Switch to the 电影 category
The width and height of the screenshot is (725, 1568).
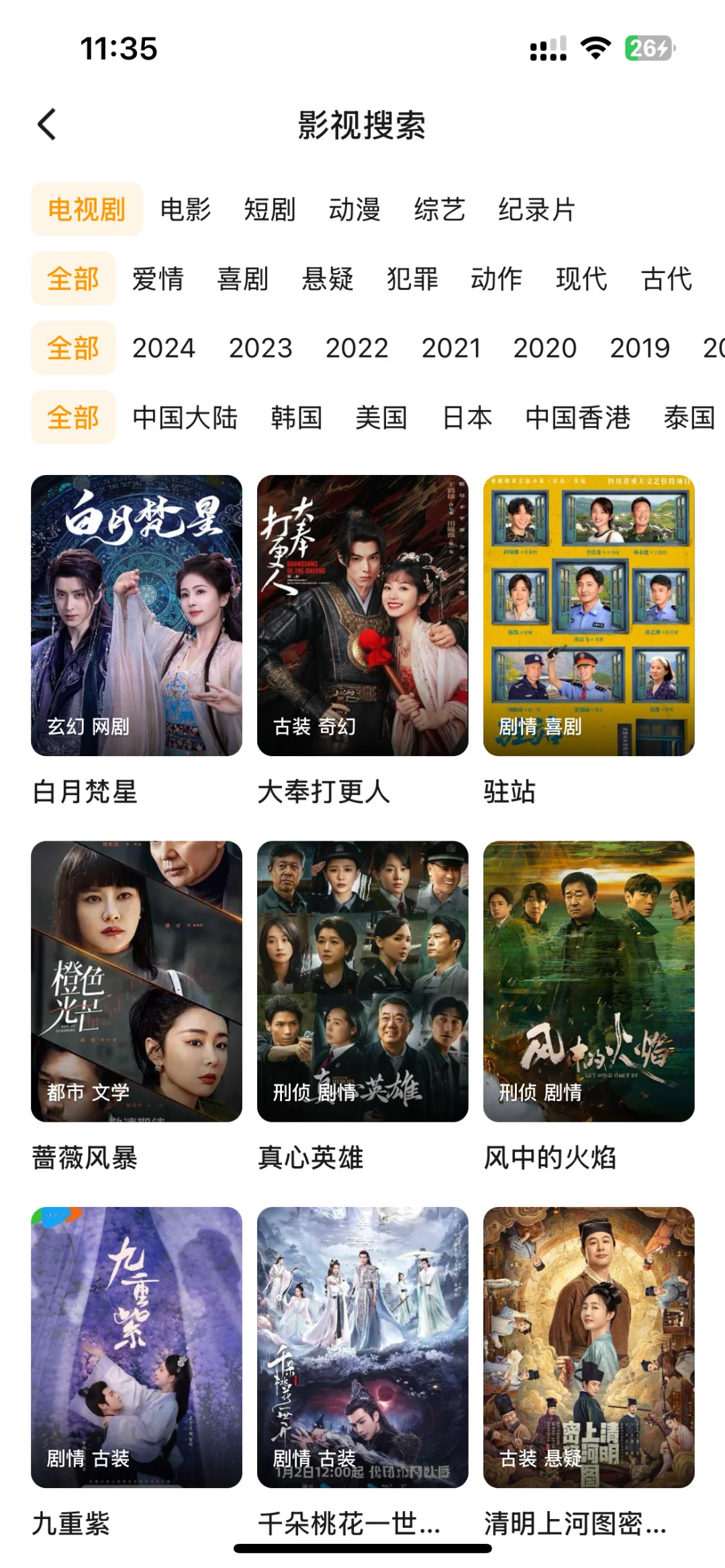click(185, 209)
